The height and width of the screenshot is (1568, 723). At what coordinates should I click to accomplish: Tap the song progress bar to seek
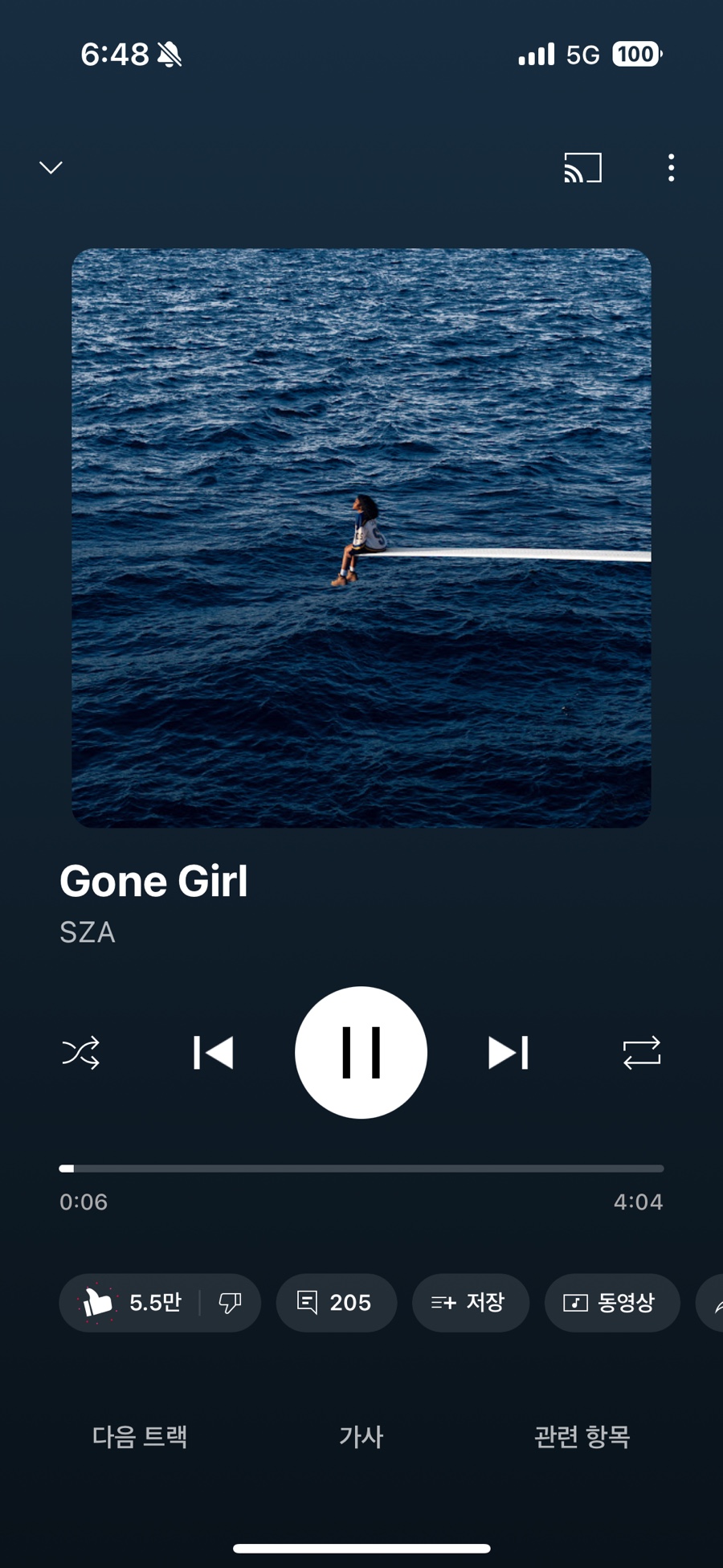coord(361,1168)
